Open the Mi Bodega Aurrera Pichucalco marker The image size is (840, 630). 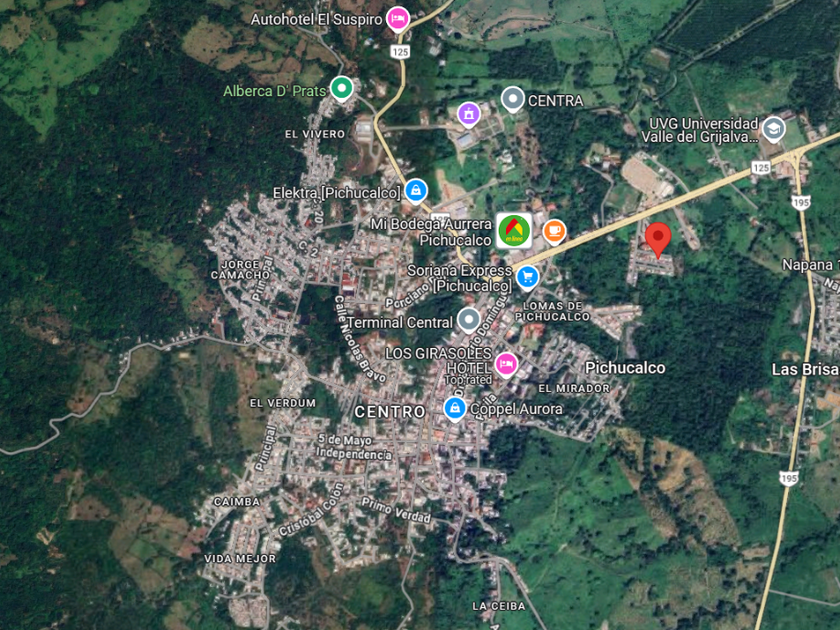[x=514, y=230]
